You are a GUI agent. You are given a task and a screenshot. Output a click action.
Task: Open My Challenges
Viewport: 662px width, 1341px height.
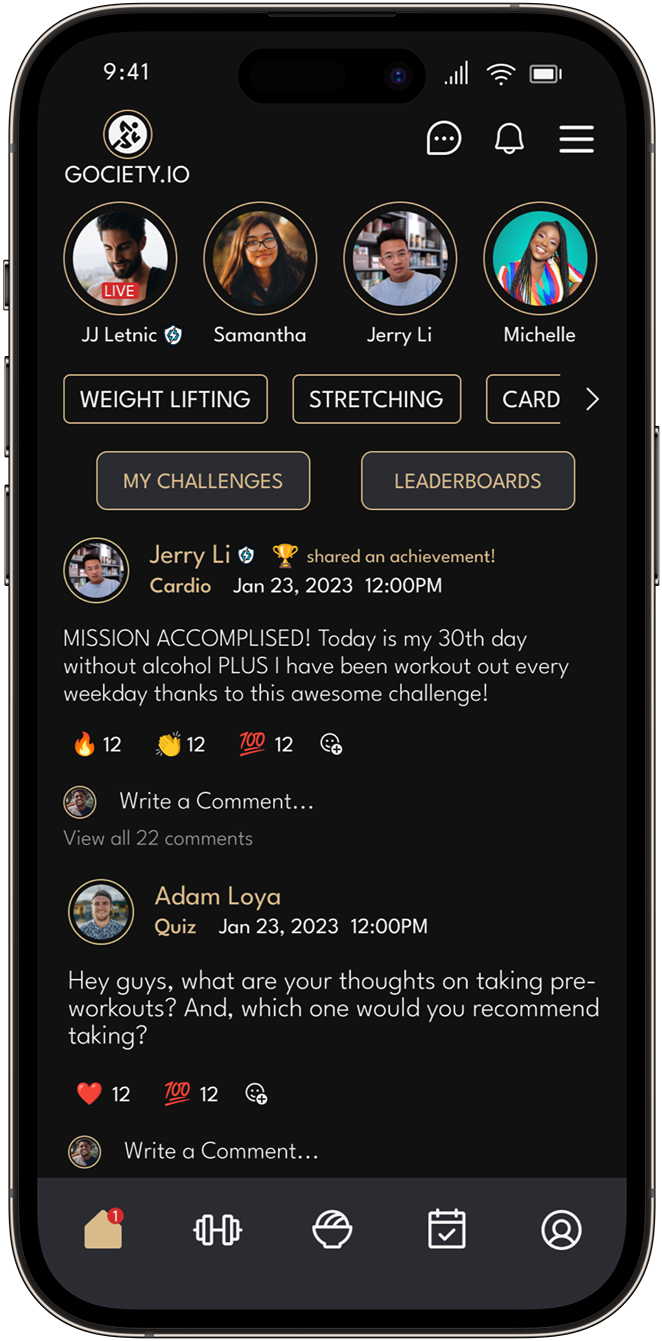click(x=203, y=481)
